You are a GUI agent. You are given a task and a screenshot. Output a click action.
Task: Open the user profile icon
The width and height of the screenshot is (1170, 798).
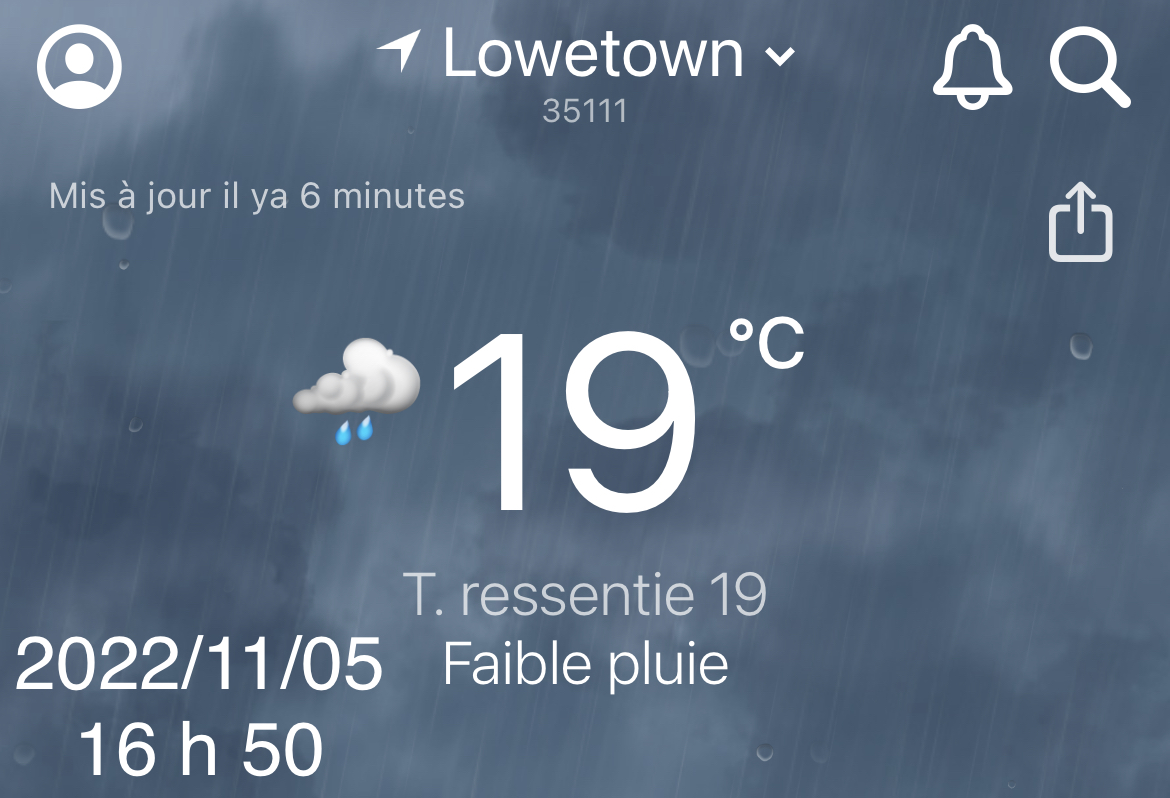click(79, 65)
